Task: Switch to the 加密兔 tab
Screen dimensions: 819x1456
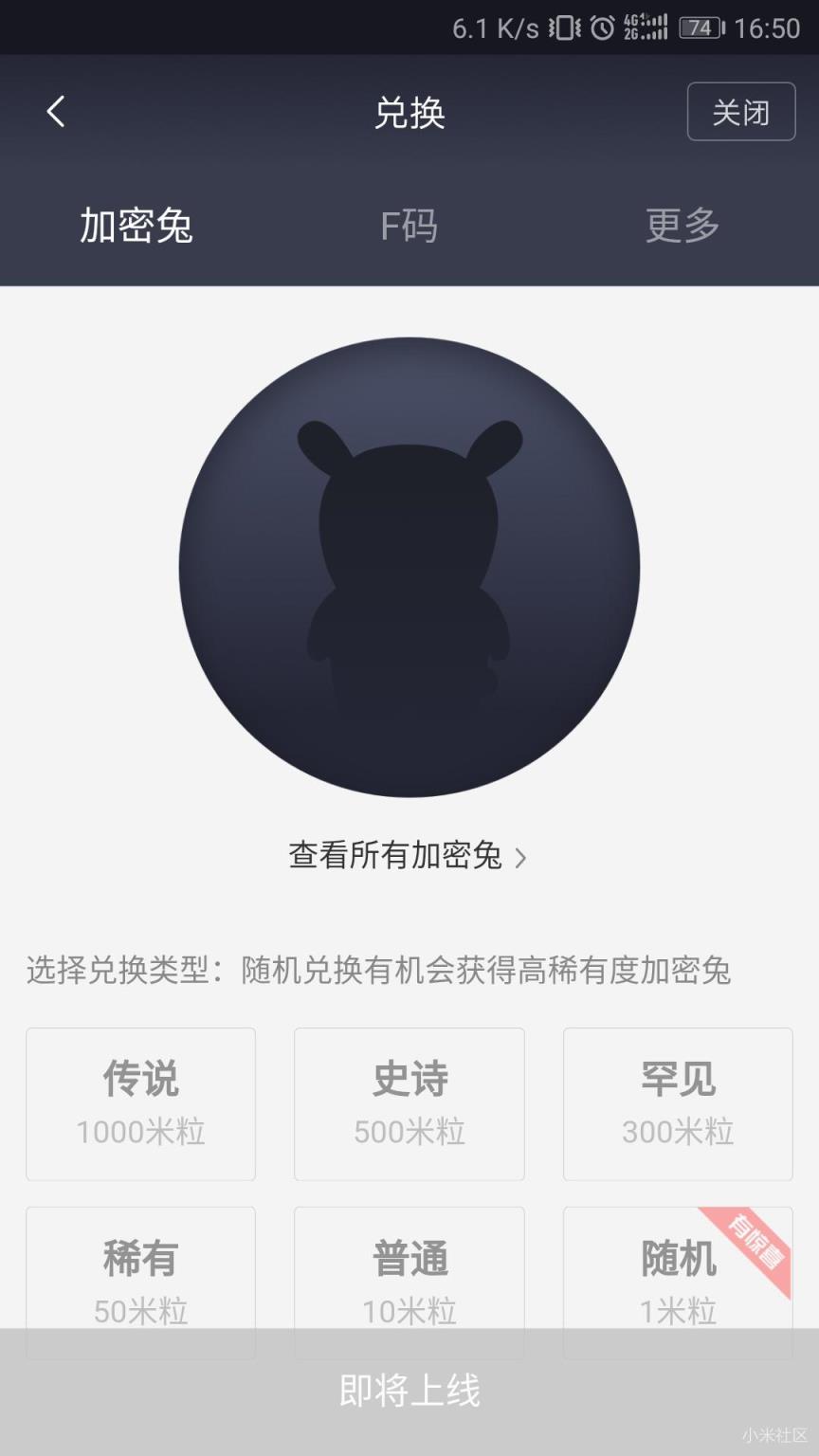Action: pos(136,226)
